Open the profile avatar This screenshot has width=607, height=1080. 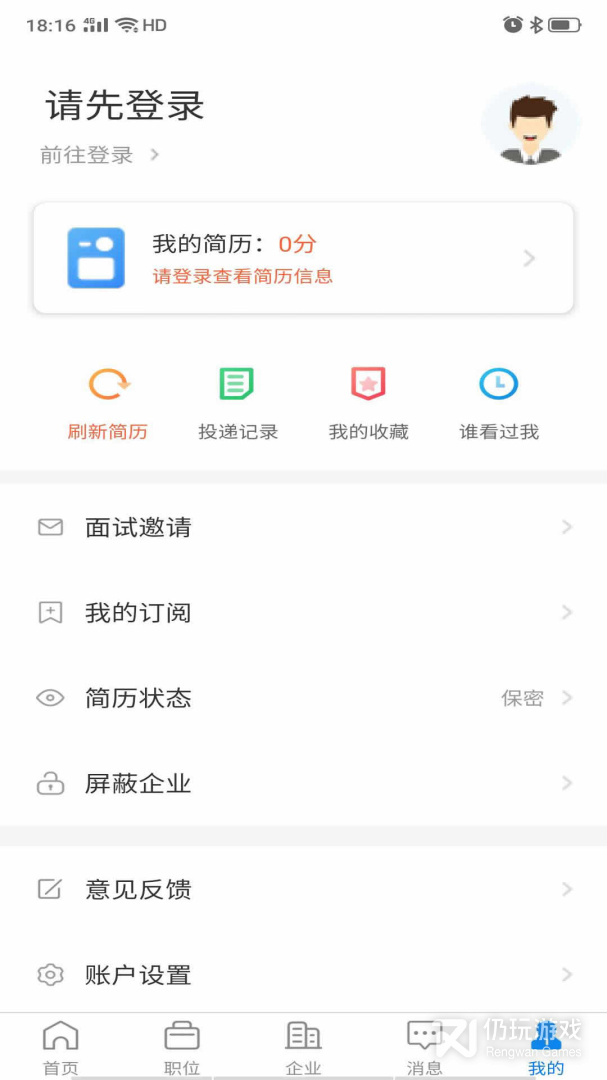(x=530, y=125)
